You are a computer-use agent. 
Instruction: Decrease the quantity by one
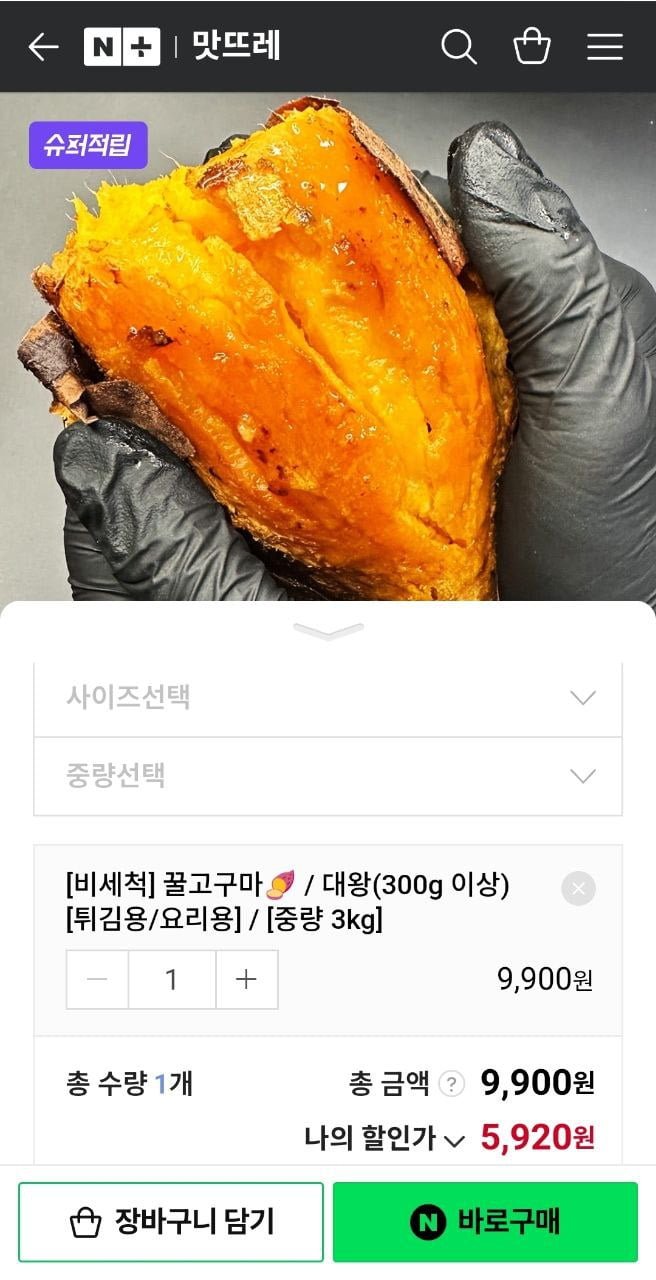[97, 979]
